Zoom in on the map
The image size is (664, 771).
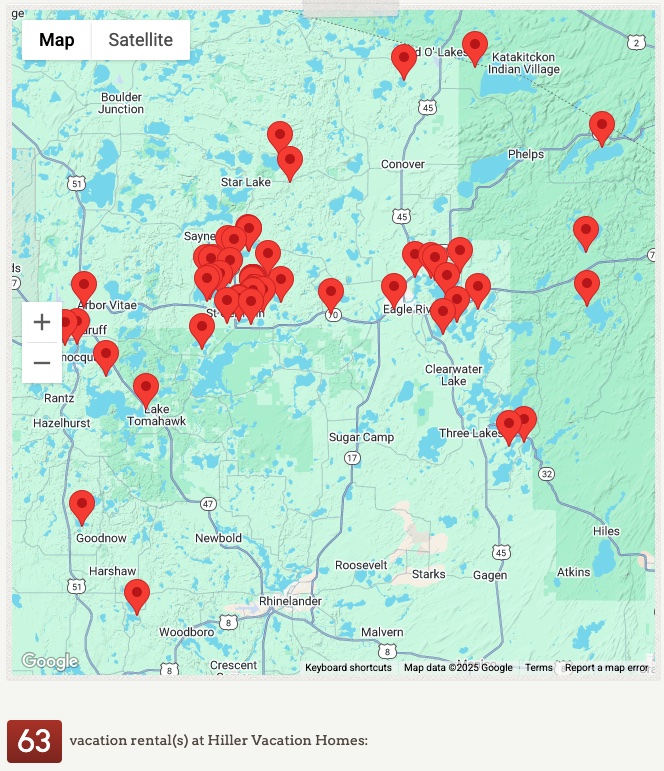tap(42, 322)
